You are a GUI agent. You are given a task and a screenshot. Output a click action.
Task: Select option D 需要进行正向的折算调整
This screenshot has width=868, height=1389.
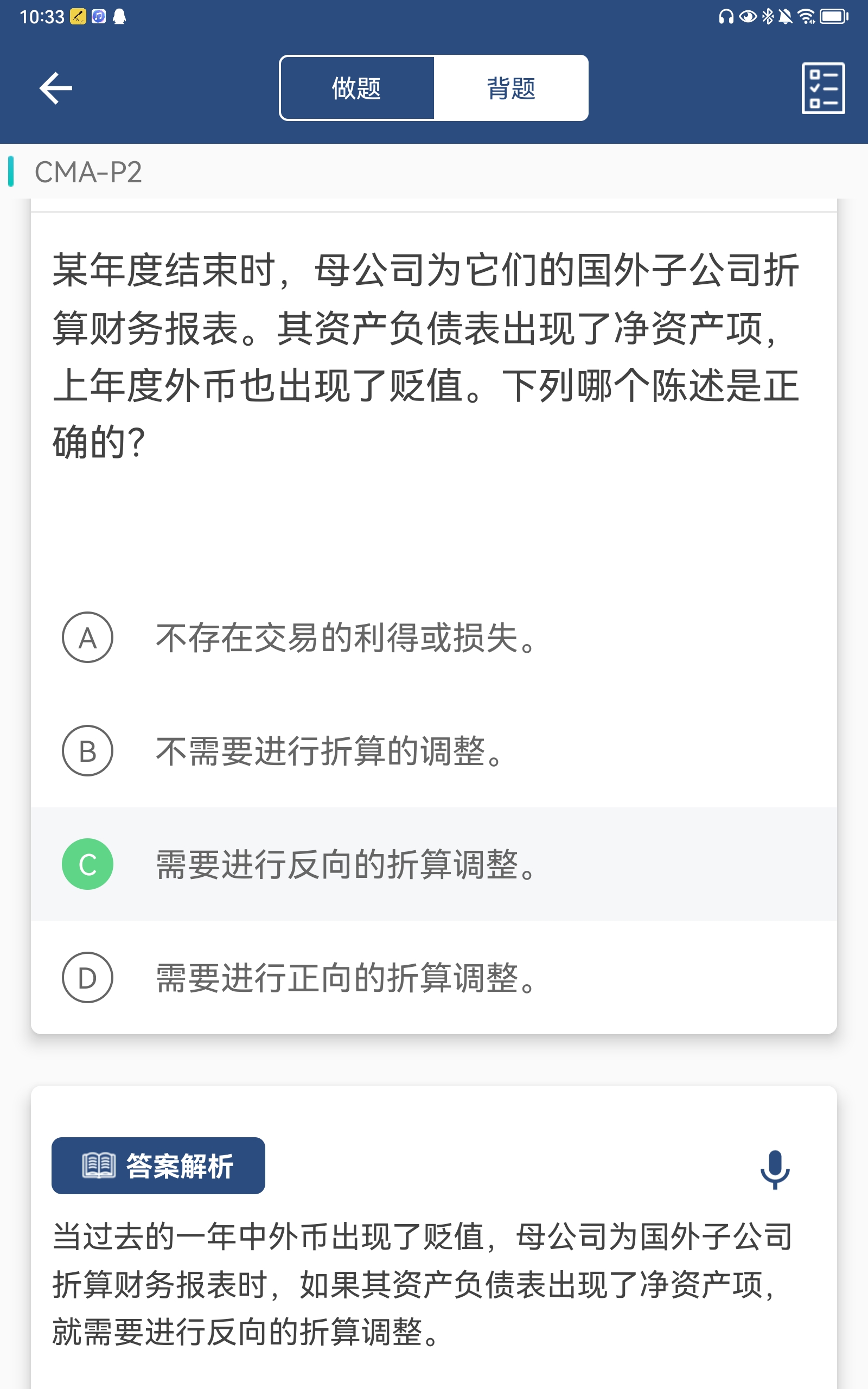(x=433, y=977)
